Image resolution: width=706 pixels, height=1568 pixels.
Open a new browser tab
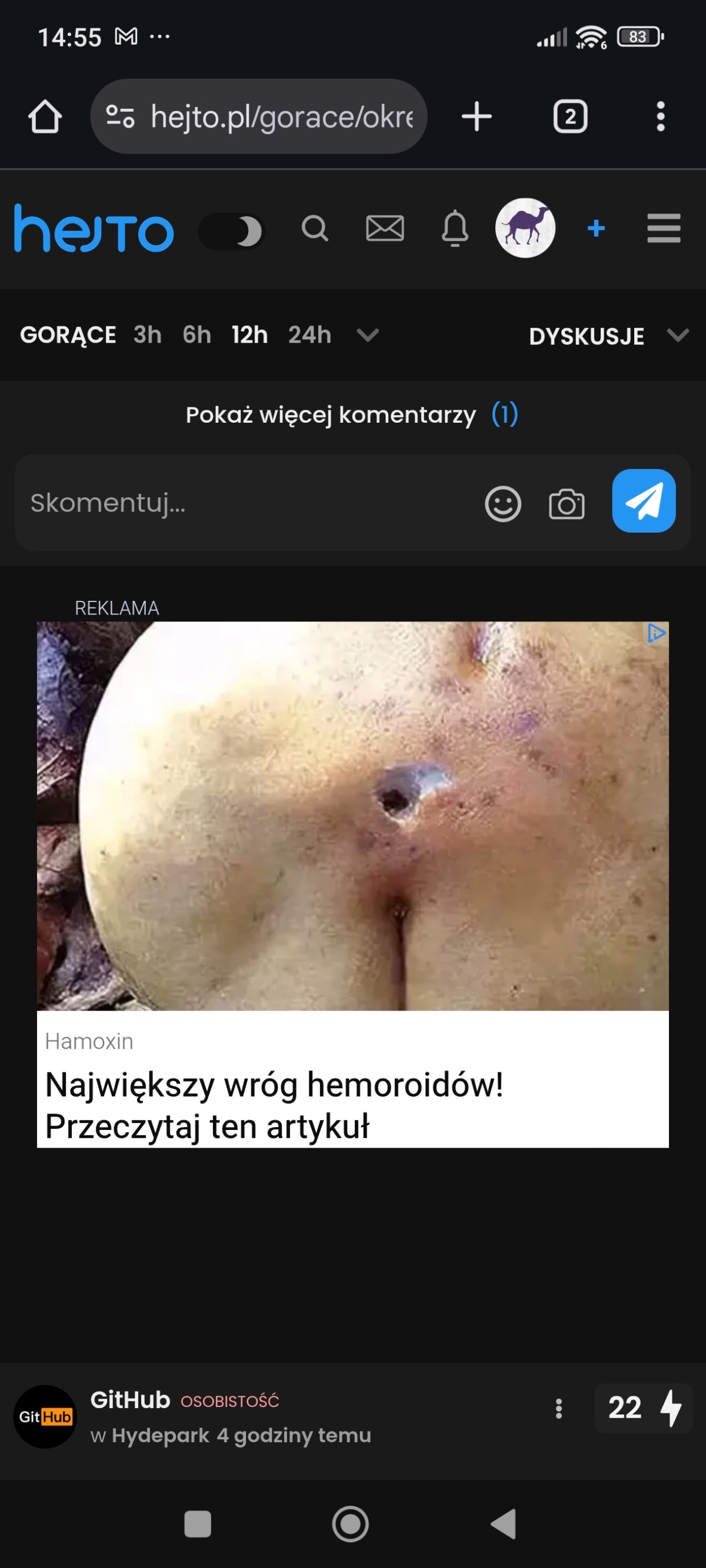(x=477, y=116)
